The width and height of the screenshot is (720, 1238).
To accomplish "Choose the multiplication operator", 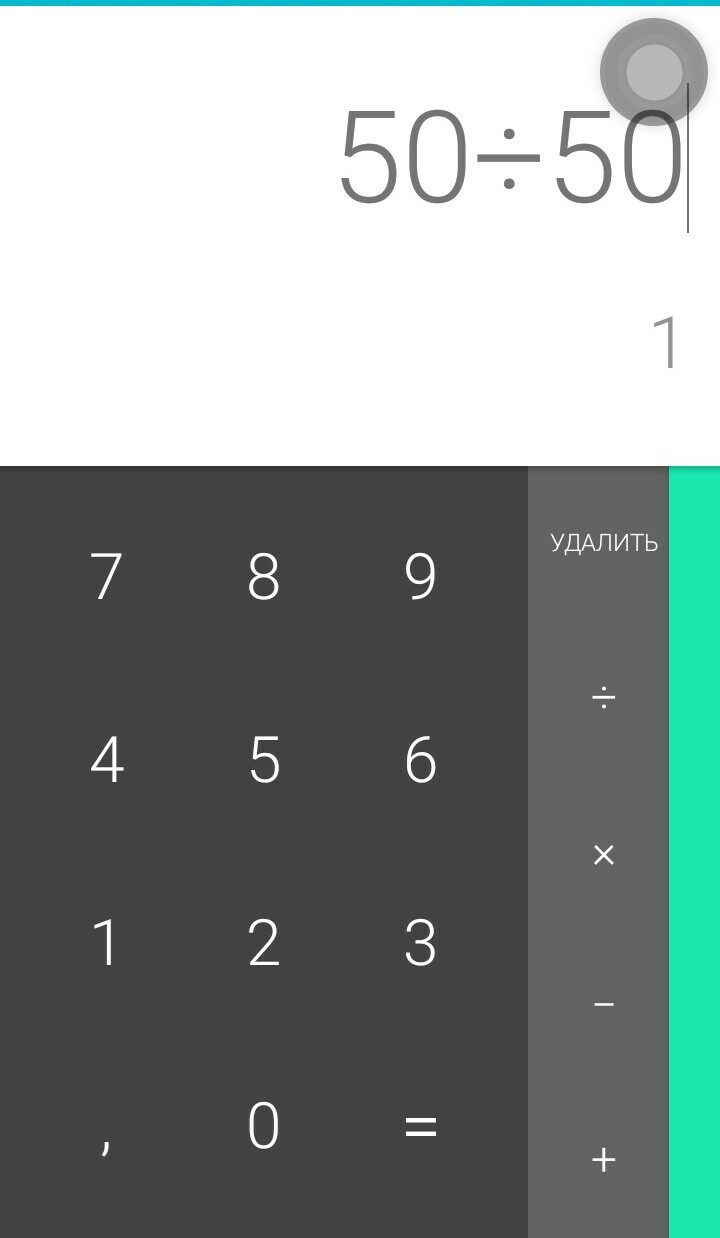I will (x=603, y=854).
